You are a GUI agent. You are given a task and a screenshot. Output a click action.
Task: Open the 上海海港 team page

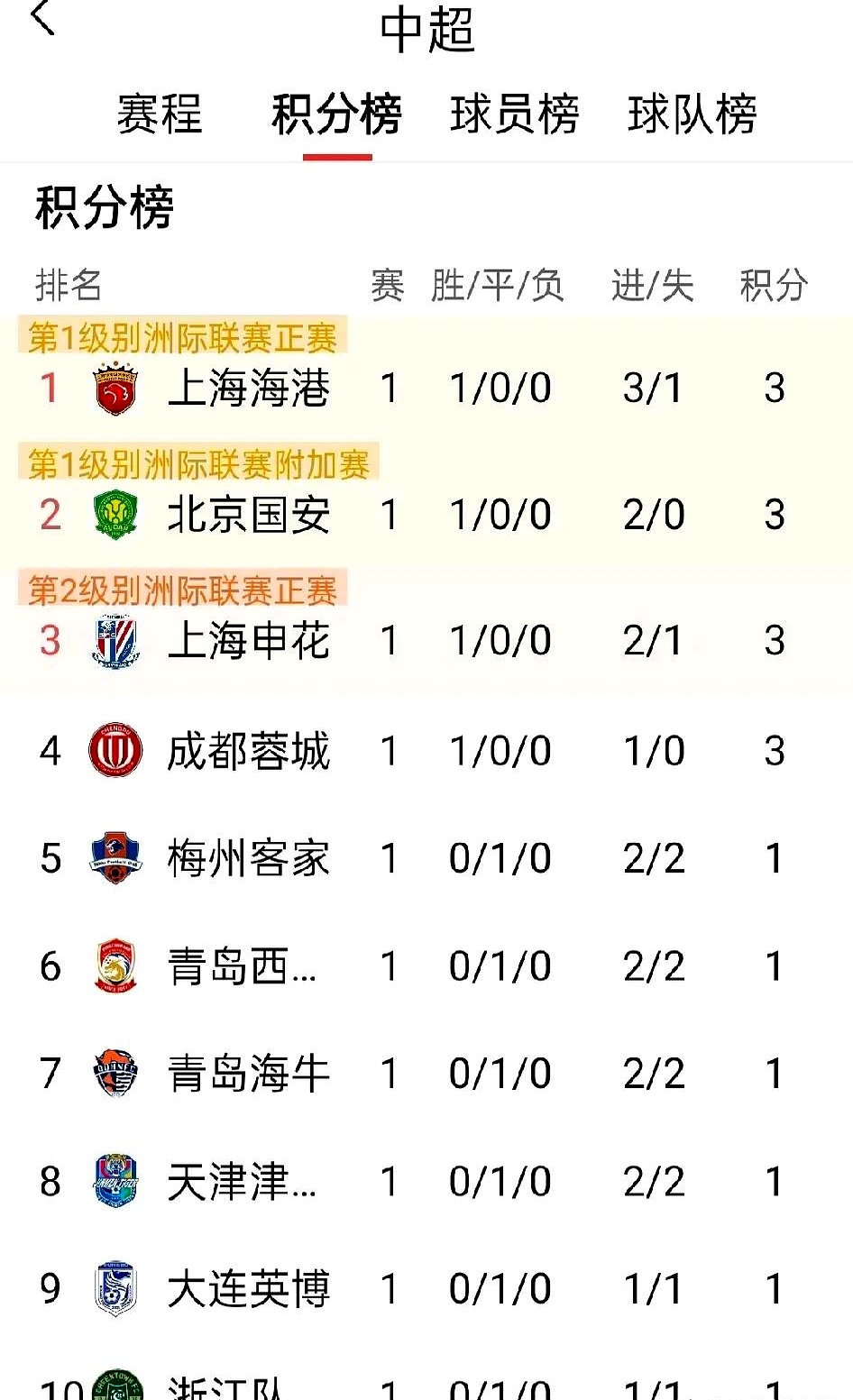pyautogui.click(x=247, y=388)
